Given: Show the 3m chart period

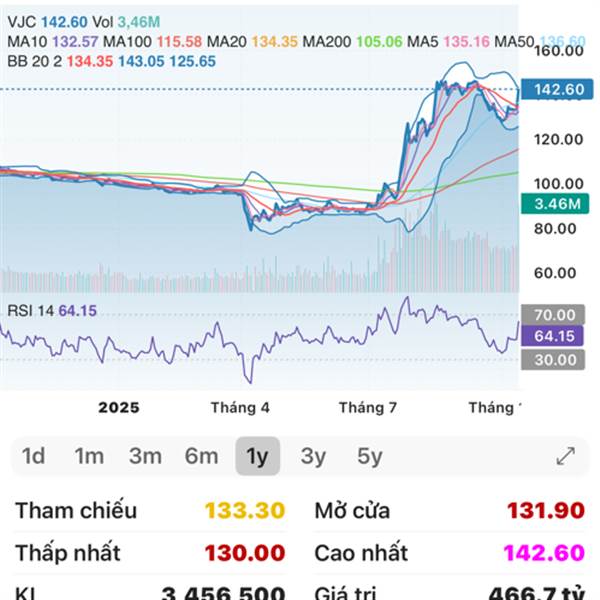Looking at the screenshot, I should click(x=145, y=456).
